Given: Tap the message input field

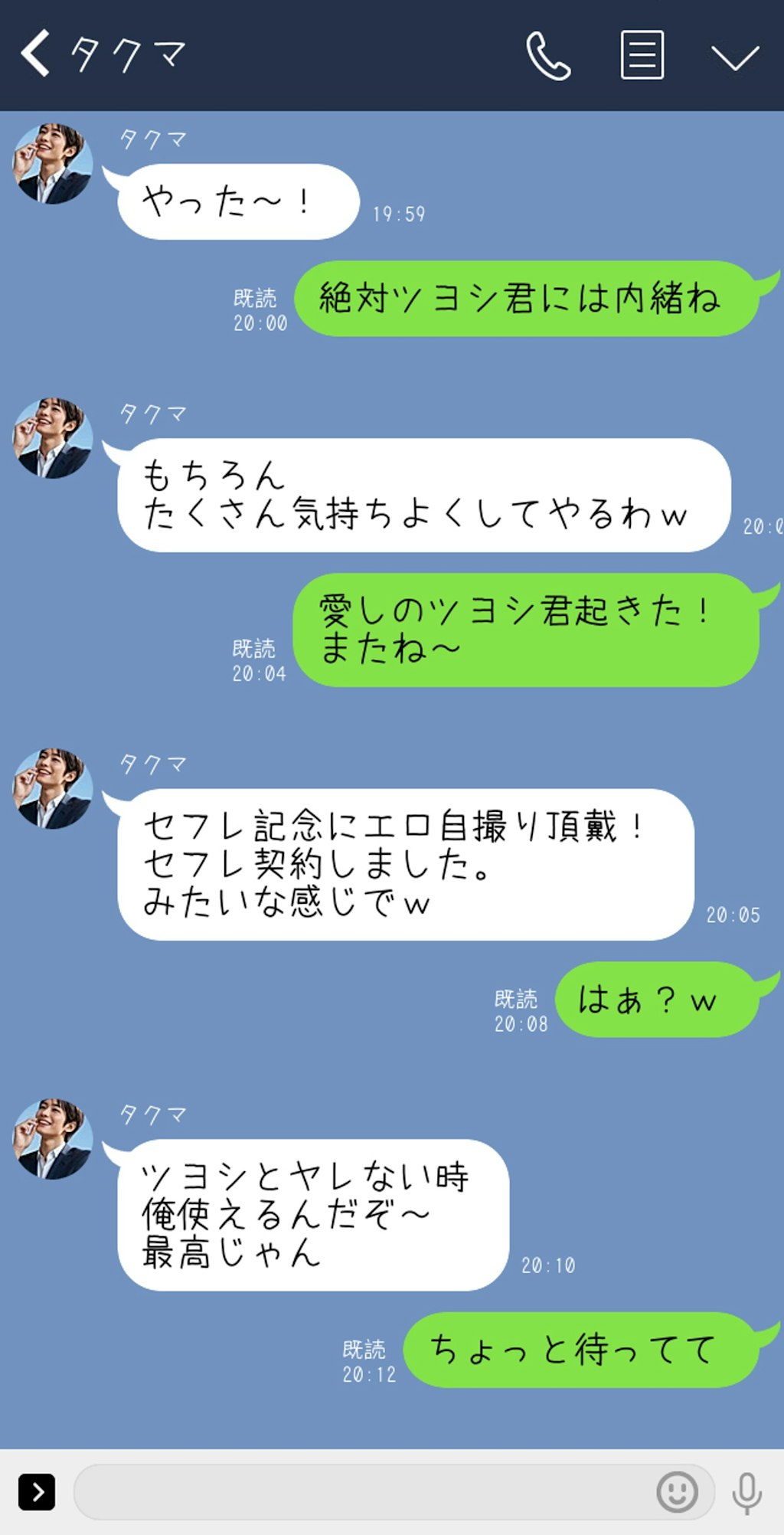Looking at the screenshot, I should click(x=360, y=1491).
